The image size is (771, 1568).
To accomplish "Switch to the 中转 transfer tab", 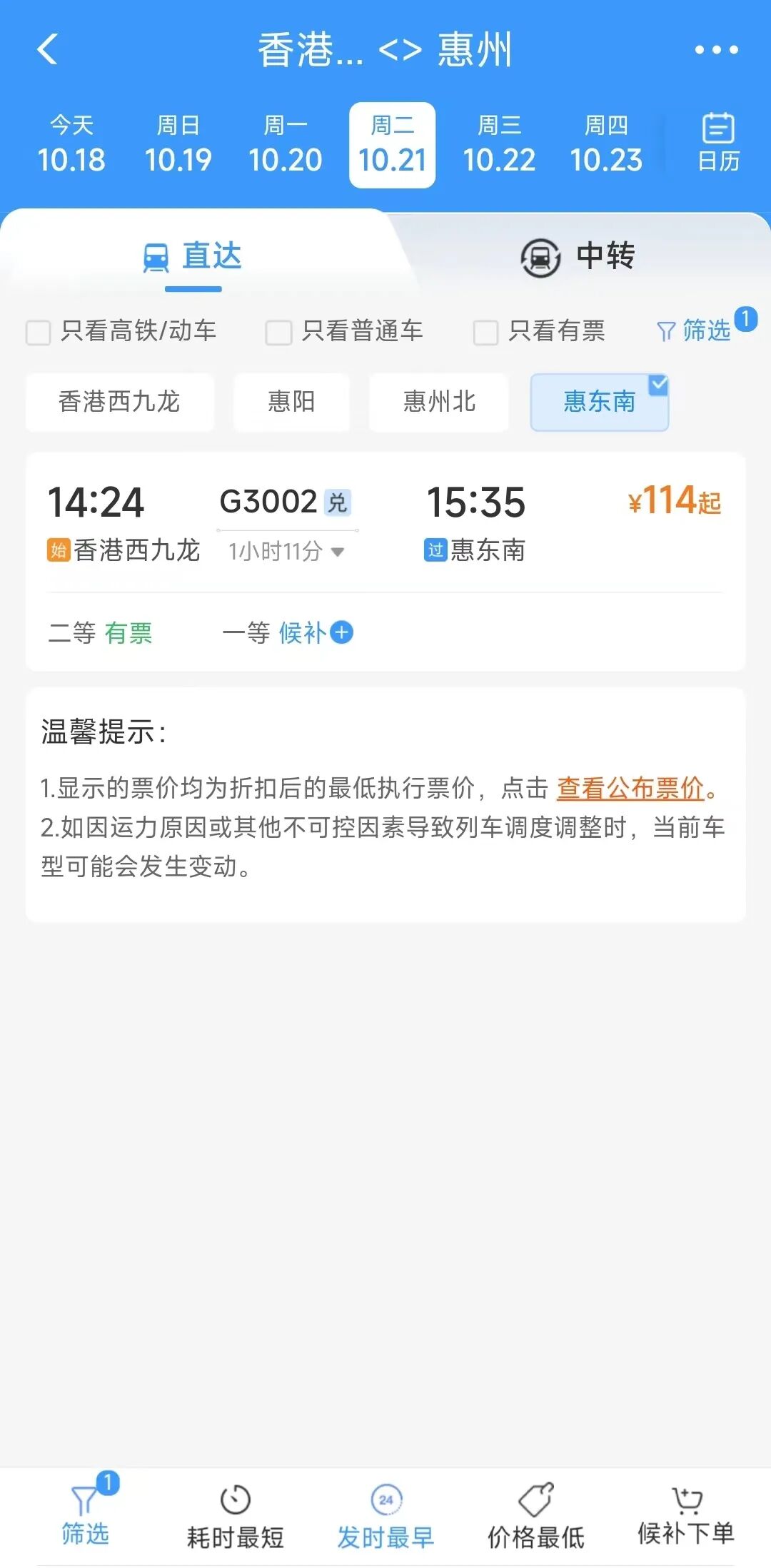I will coord(578,256).
